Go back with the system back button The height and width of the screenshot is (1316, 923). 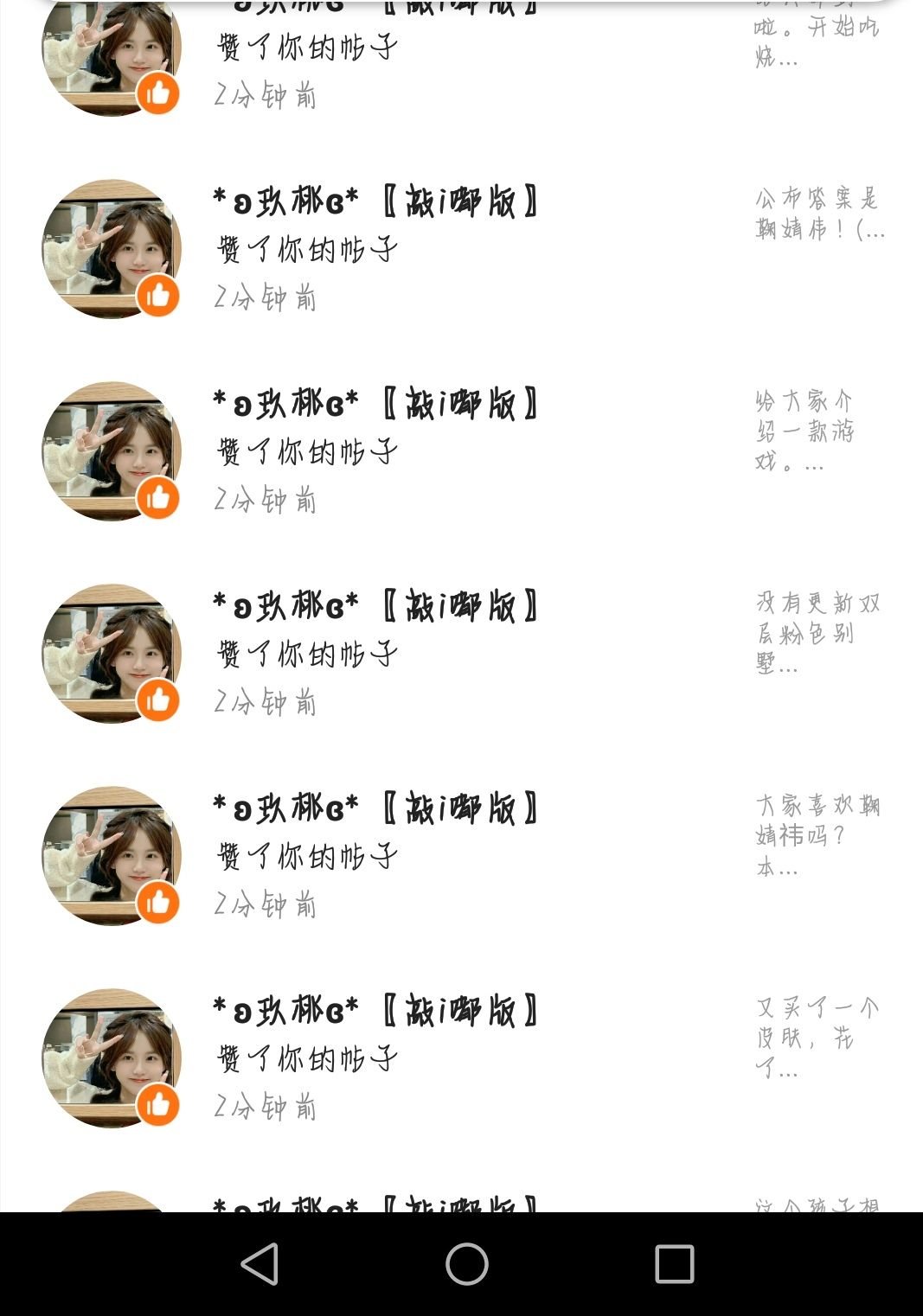(x=259, y=1264)
